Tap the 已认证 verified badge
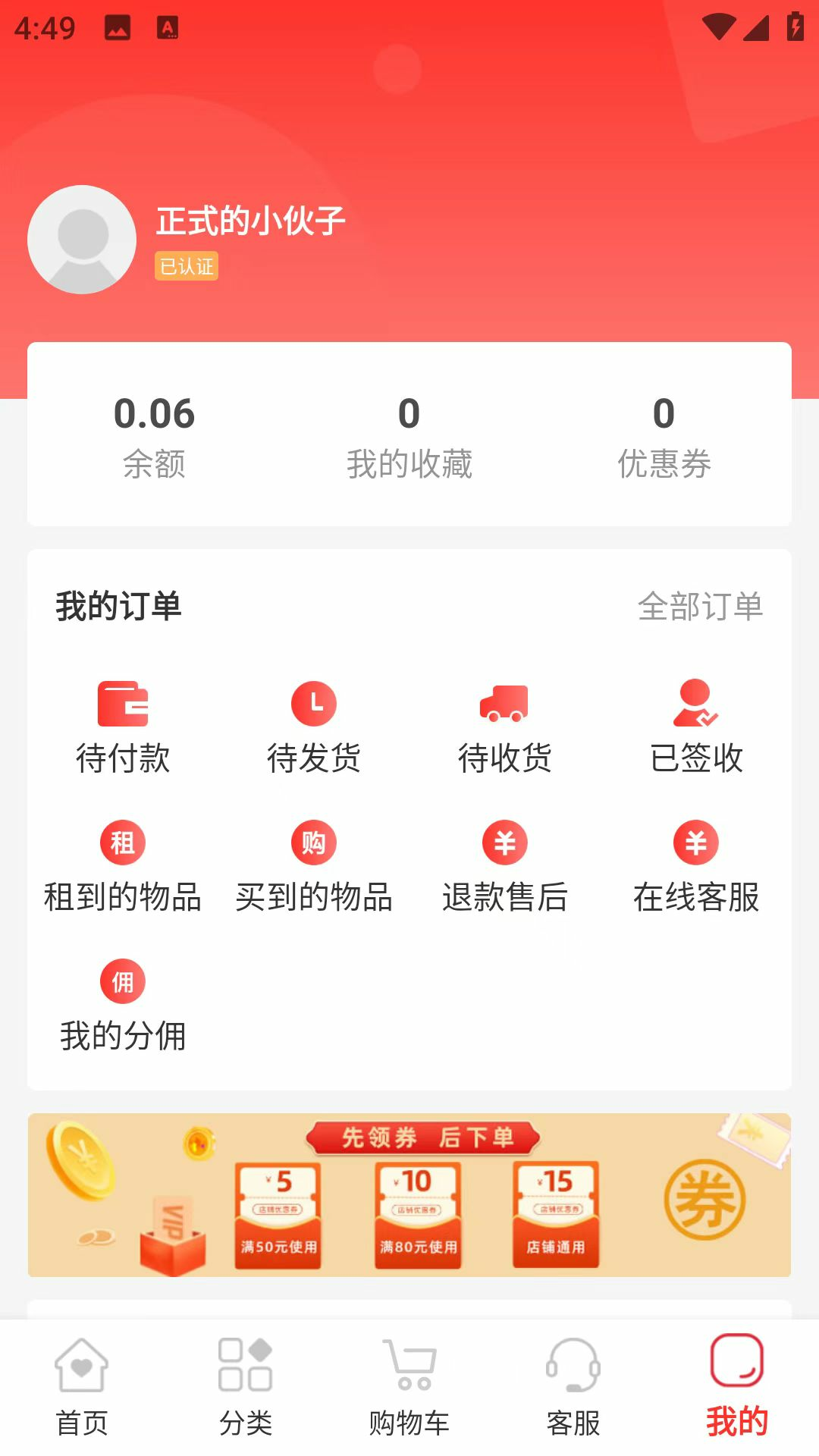The image size is (819, 1456). pyautogui.click(x=186, y=267)
